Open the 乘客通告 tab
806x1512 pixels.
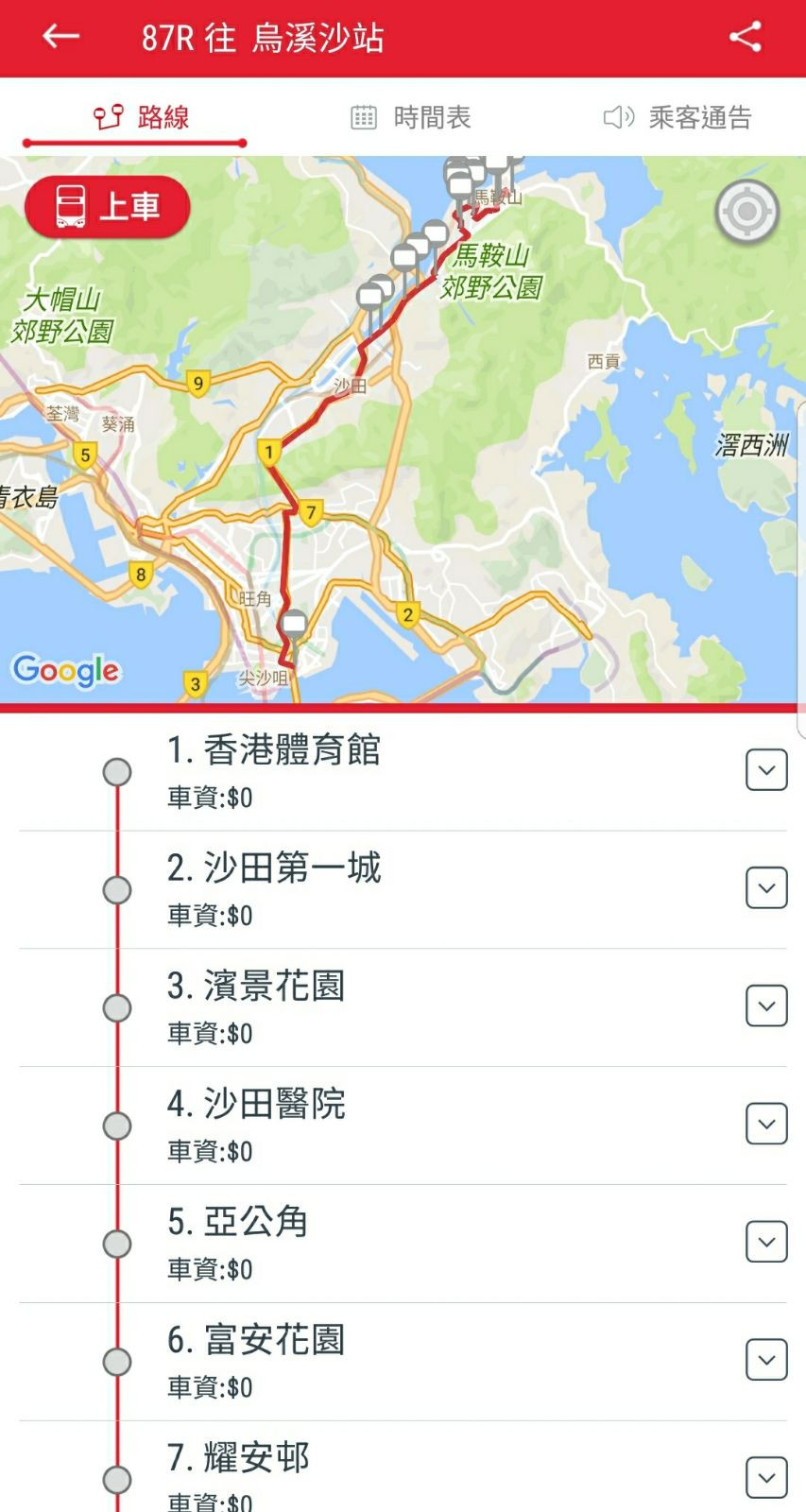click(x=677, y=117)
